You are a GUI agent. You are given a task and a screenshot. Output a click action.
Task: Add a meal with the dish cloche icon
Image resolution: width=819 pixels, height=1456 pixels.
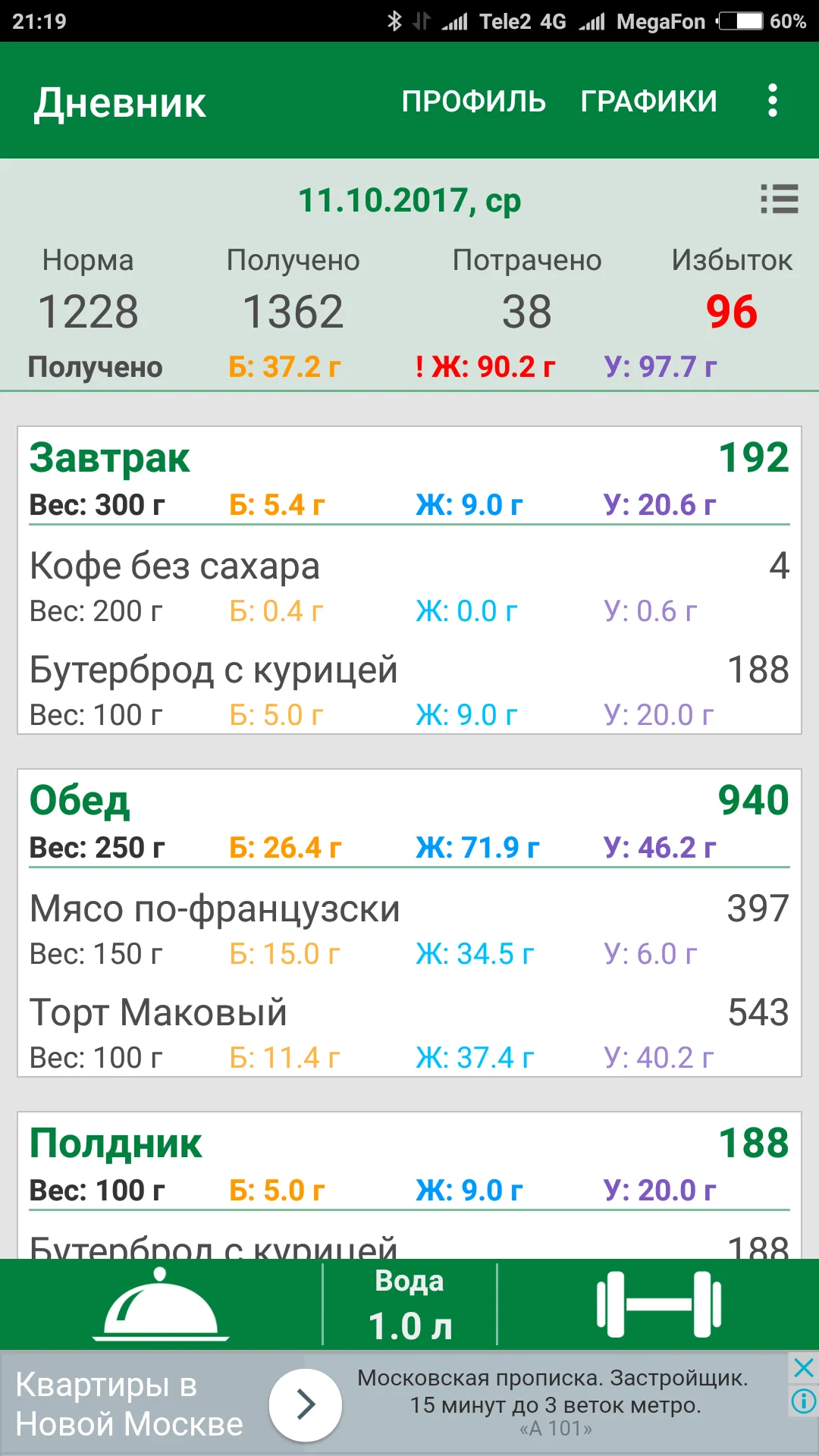(x=161, y=1305)
